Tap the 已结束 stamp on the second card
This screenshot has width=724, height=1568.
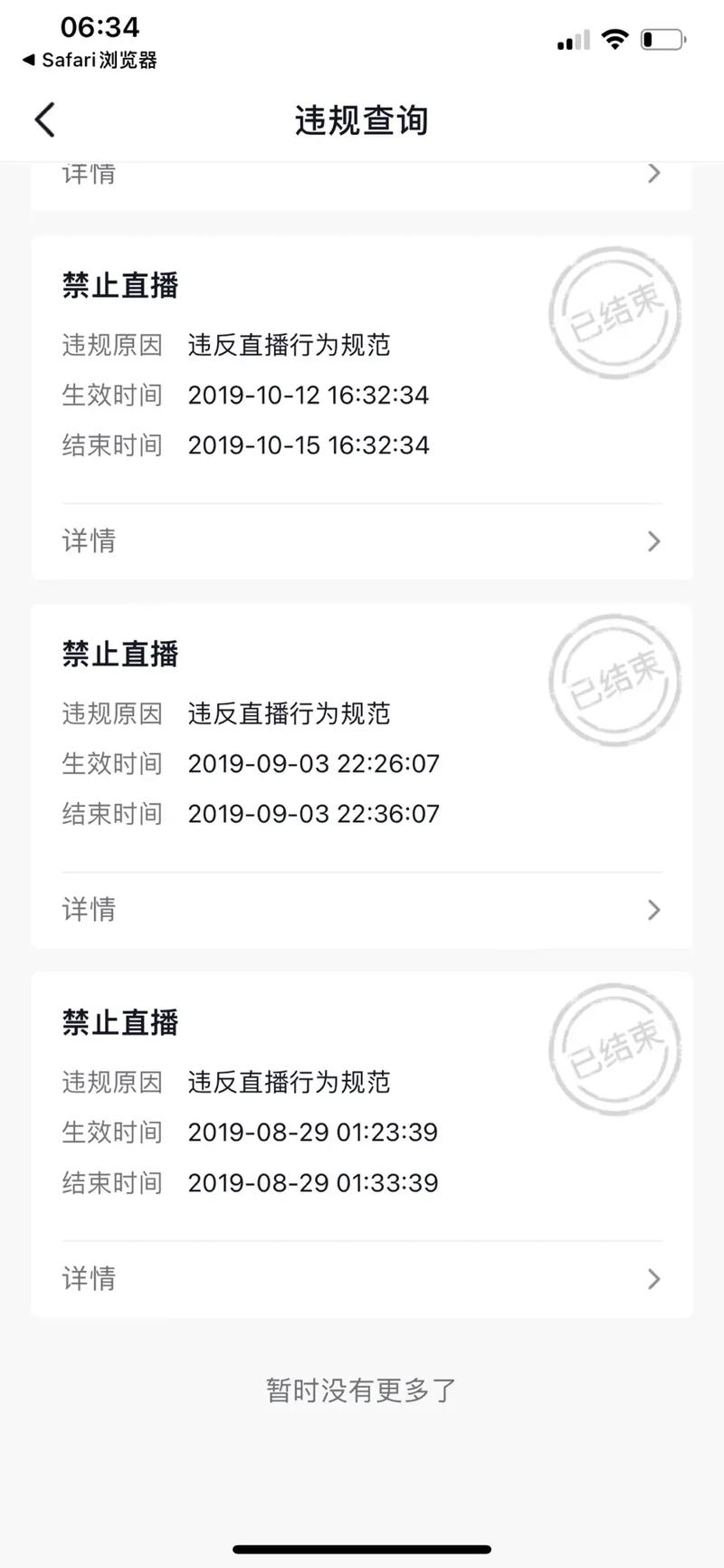(x=614, y=680)
